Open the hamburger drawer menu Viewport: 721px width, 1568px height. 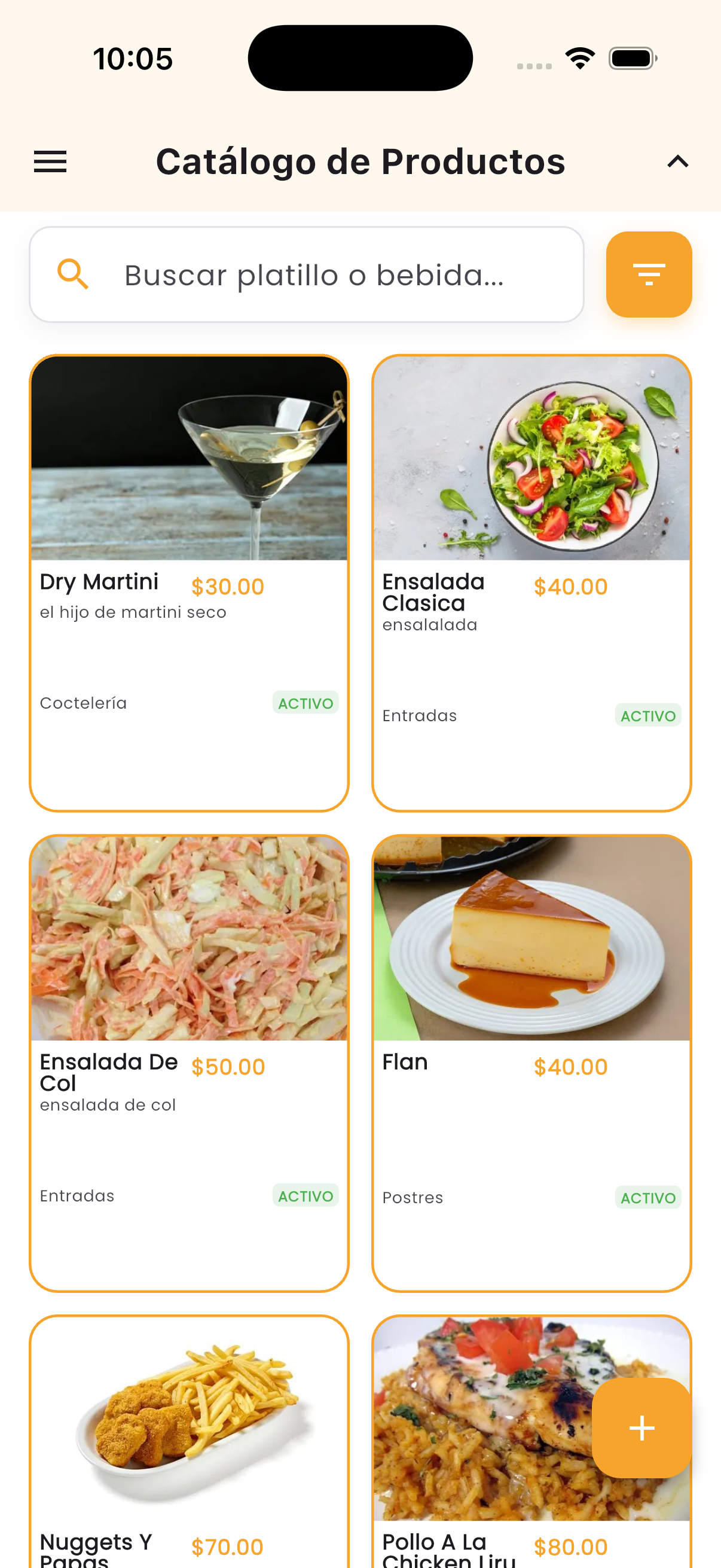tap(50, 162)
